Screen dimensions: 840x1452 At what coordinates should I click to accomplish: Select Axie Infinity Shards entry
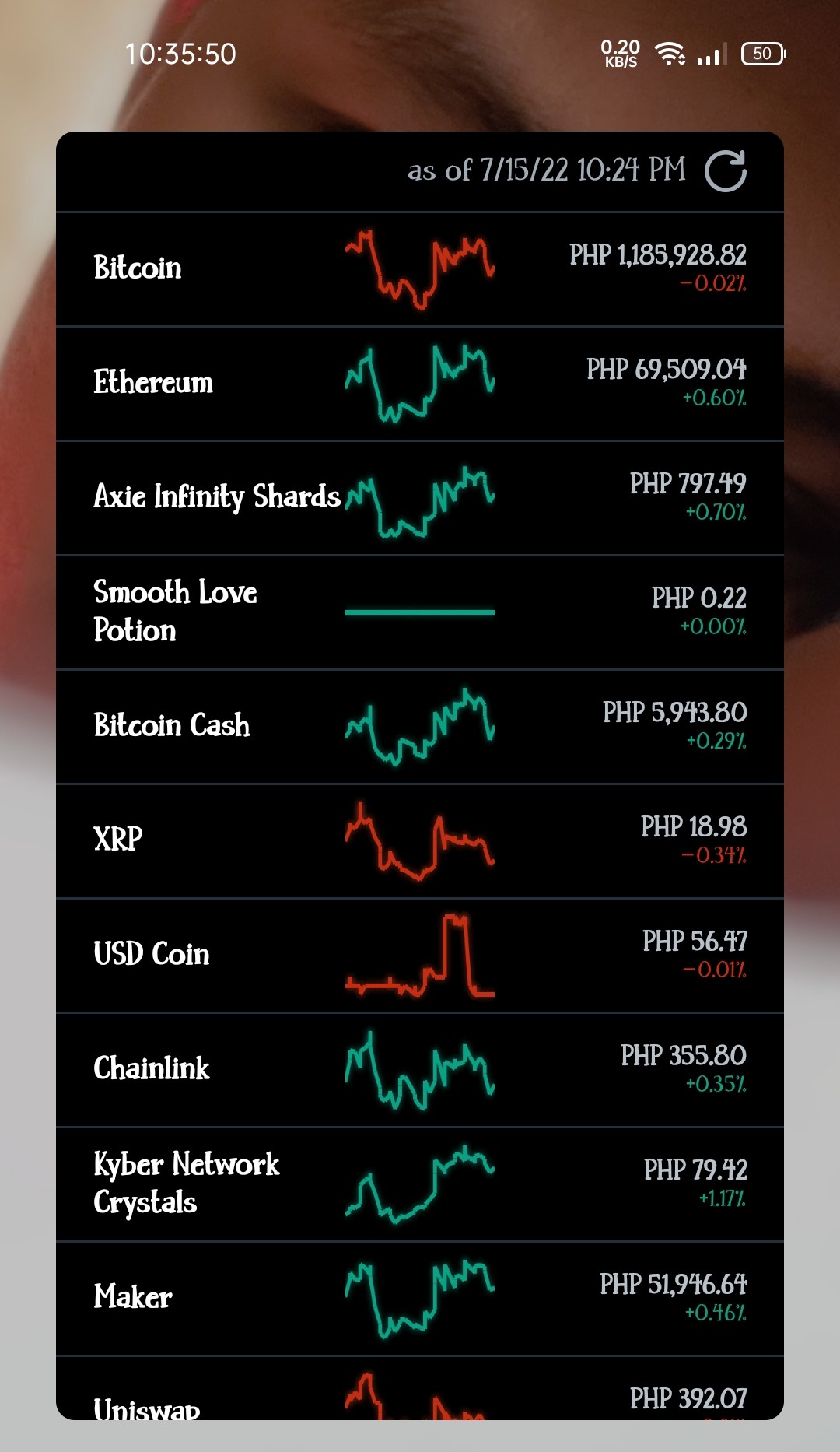420,498
